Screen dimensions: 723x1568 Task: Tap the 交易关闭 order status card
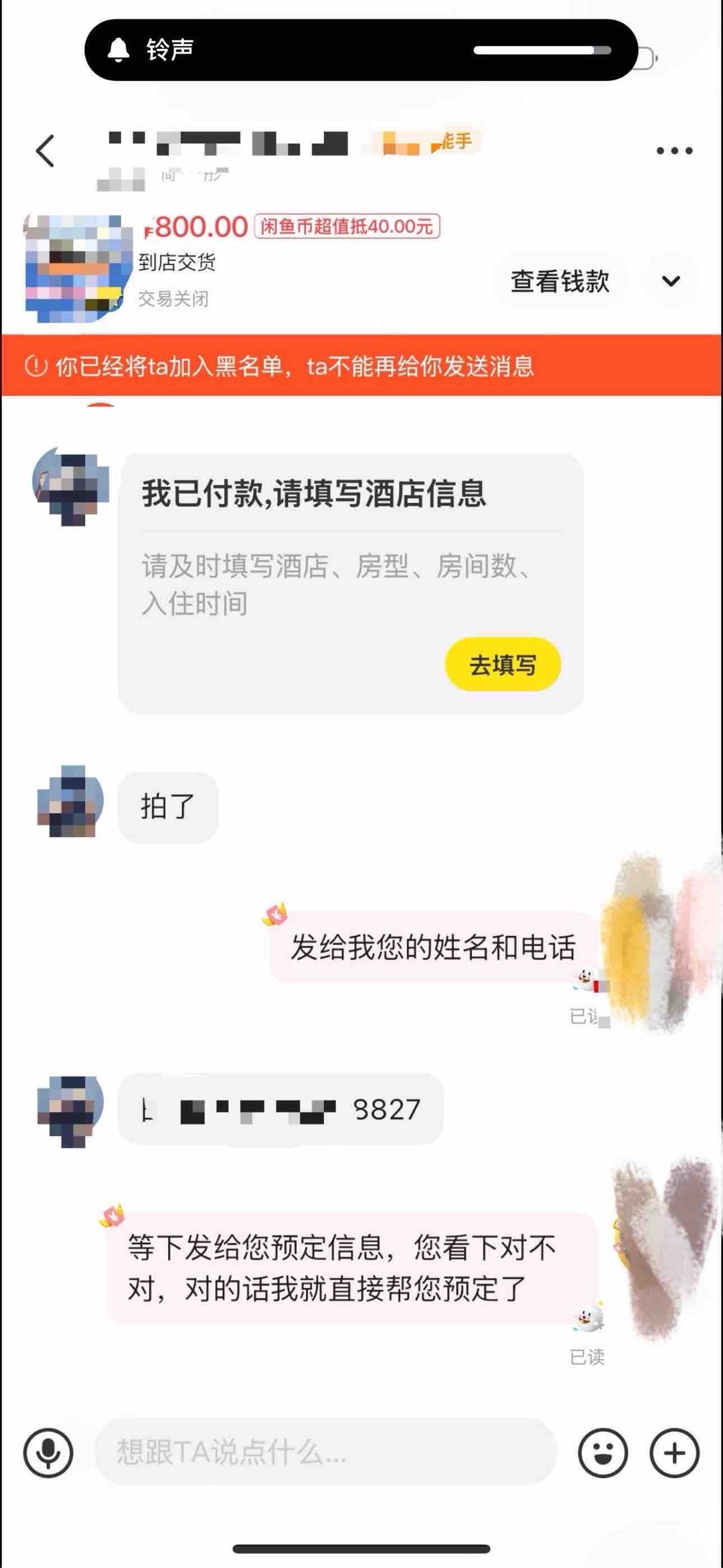(174, 299)
